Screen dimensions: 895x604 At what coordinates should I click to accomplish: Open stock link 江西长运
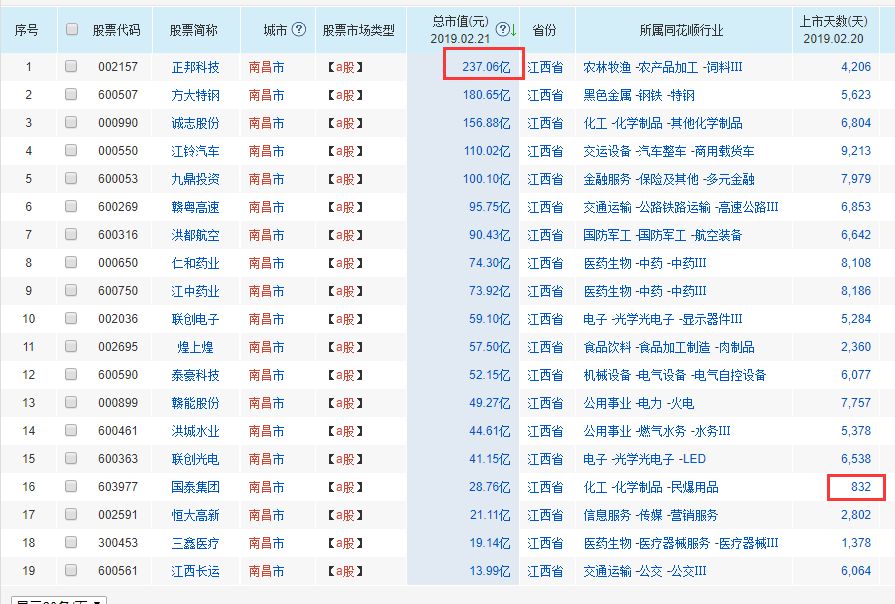195,571
